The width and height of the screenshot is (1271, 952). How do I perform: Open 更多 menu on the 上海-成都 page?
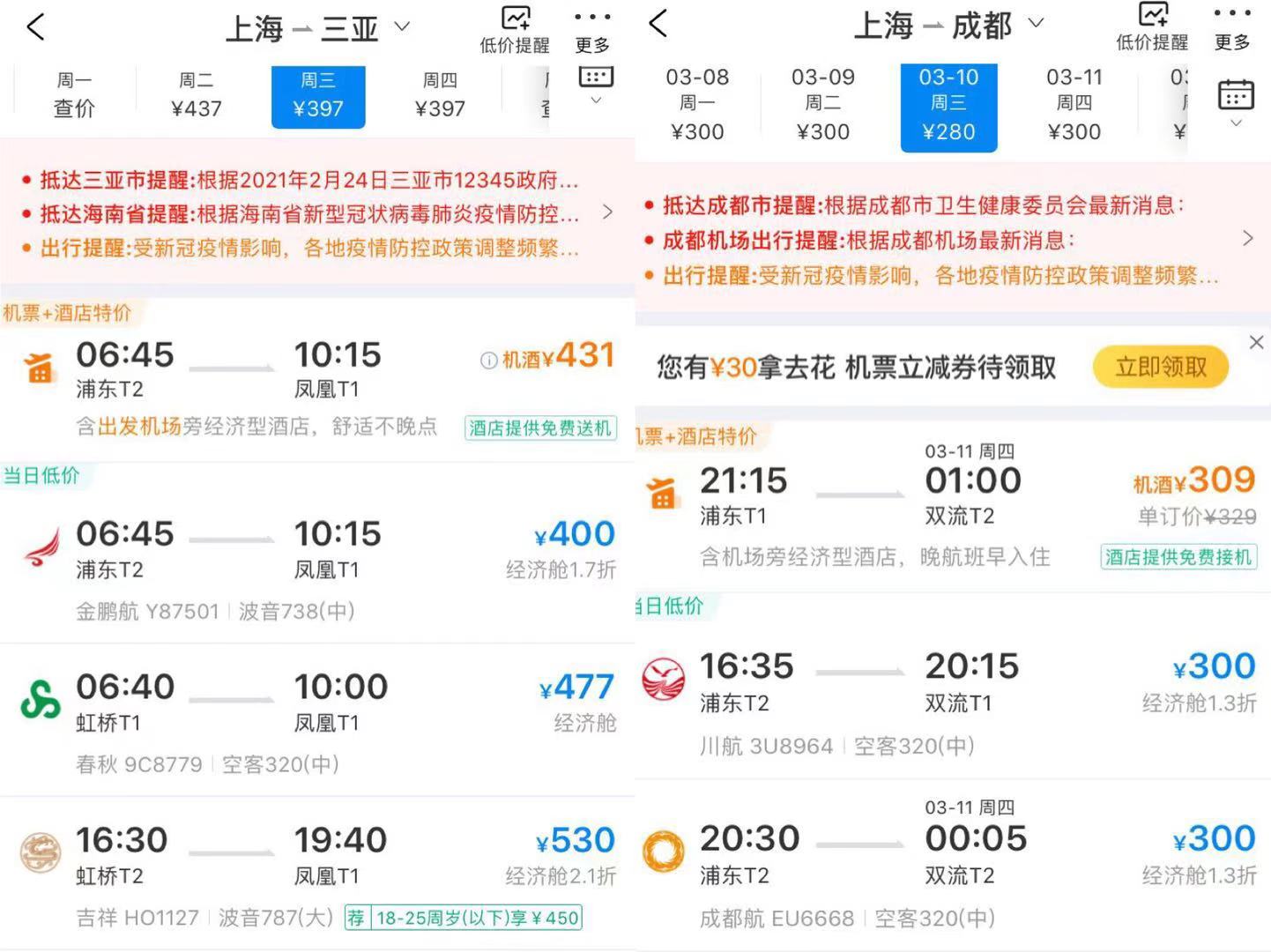click(1231, 27)
